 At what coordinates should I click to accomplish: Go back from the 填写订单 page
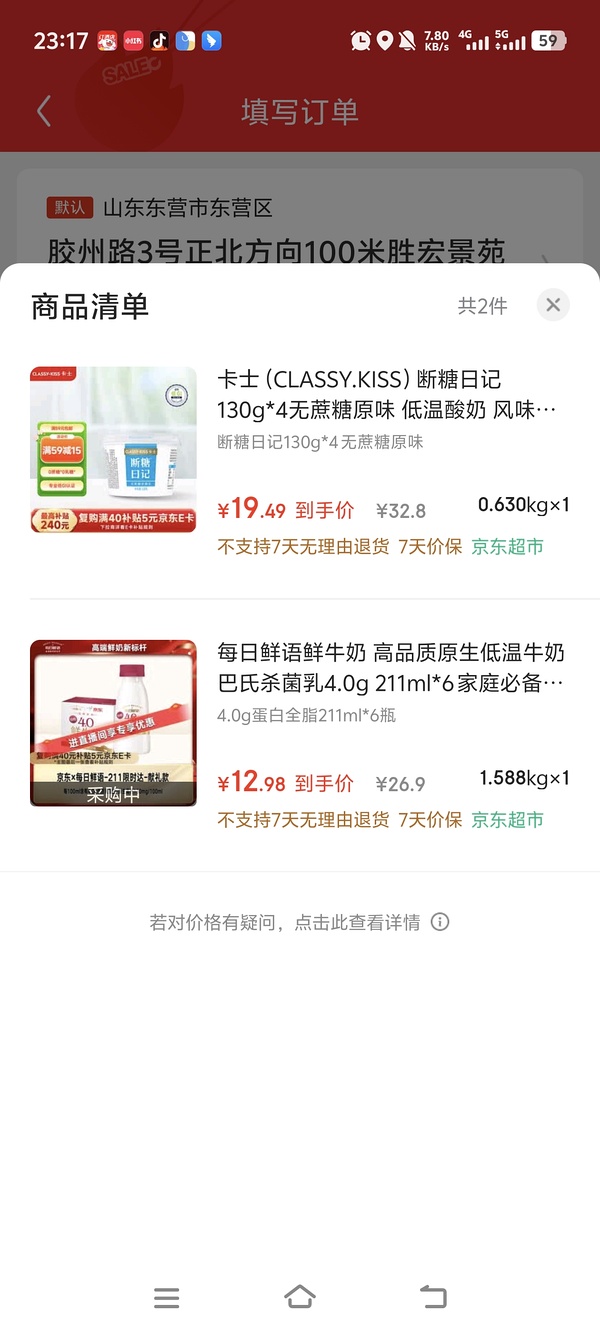click(x=44, y=111)
